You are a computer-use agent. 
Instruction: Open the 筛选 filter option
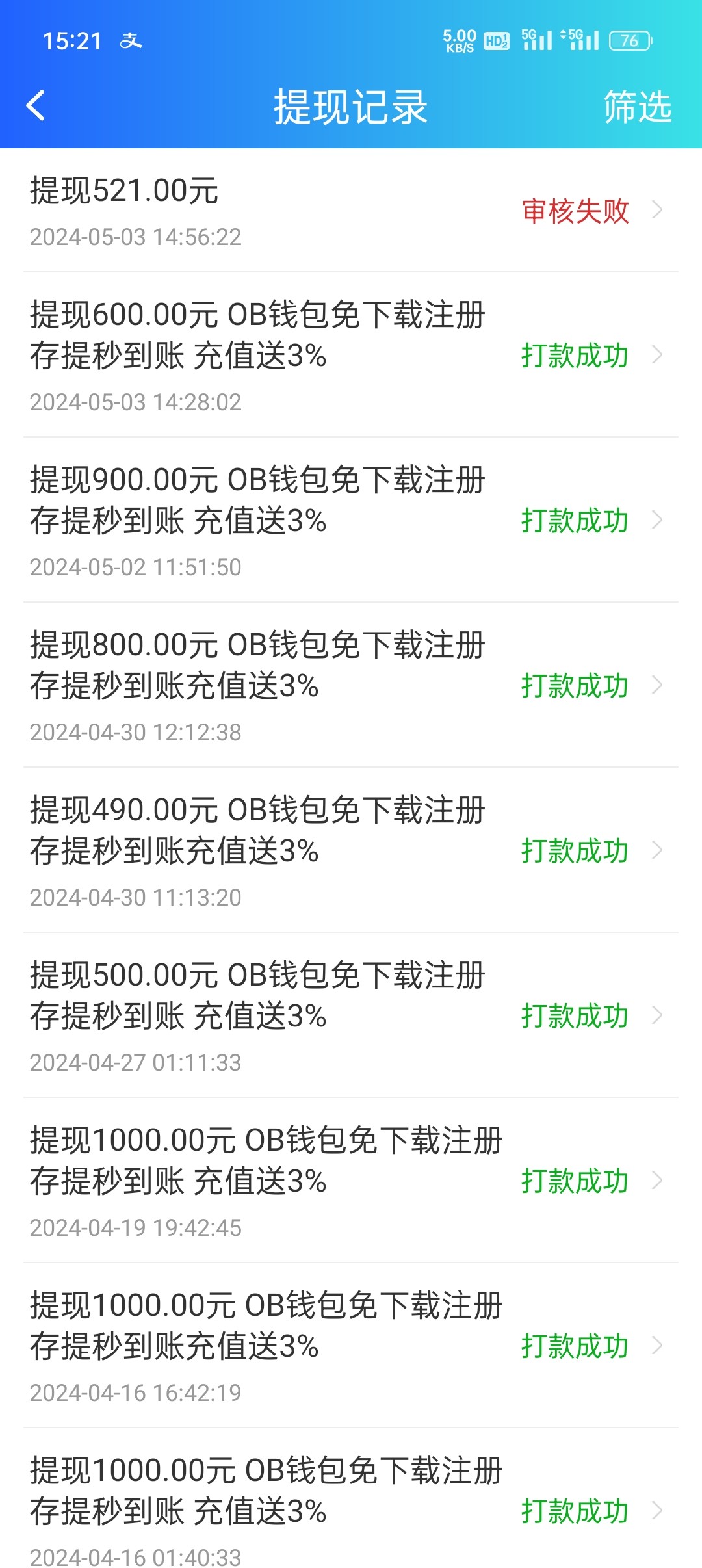pyautogui.click(x=637, y=107)
